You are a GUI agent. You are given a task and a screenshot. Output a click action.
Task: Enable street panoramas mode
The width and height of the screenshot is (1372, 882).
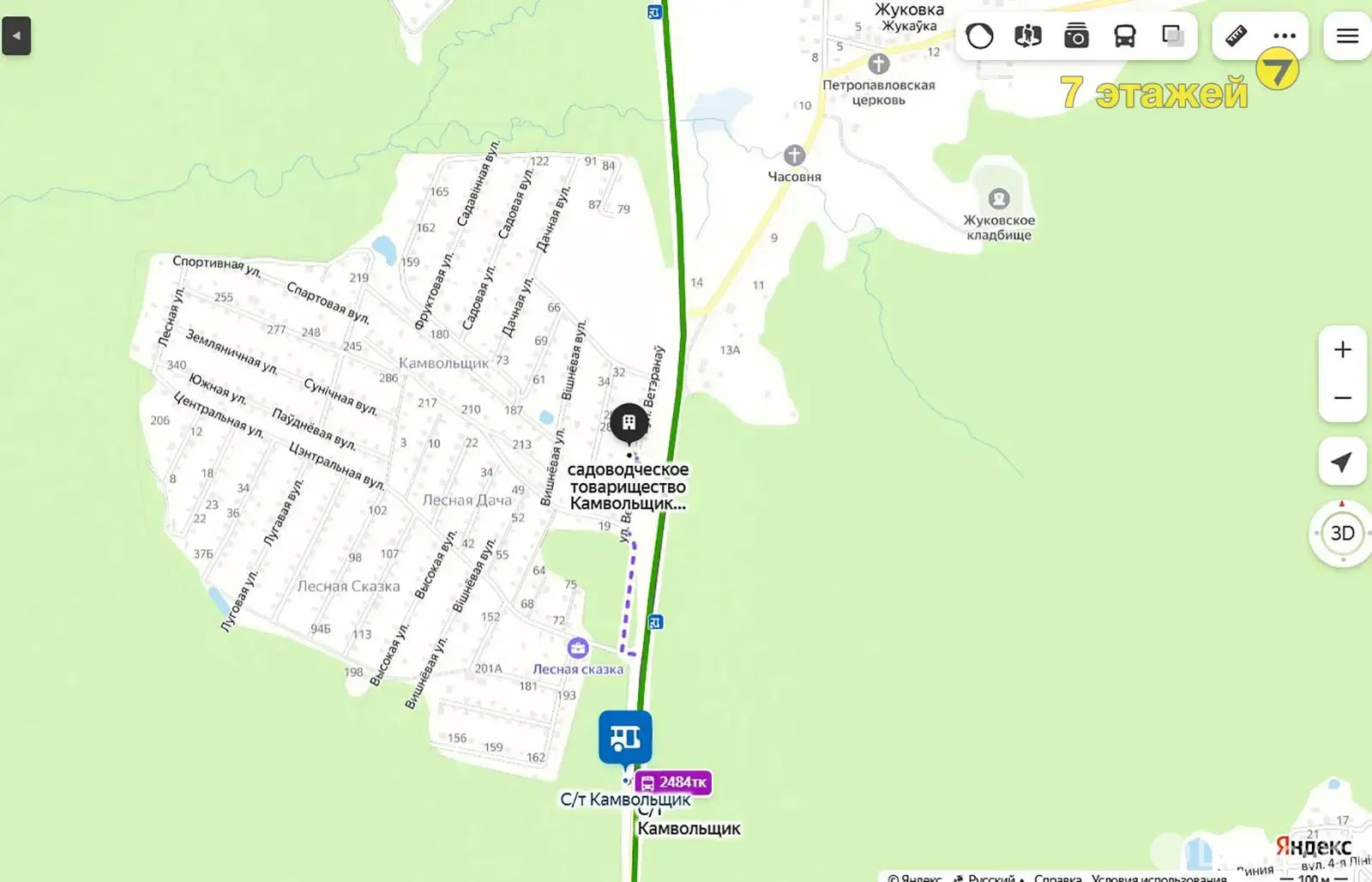point(1027,36)
